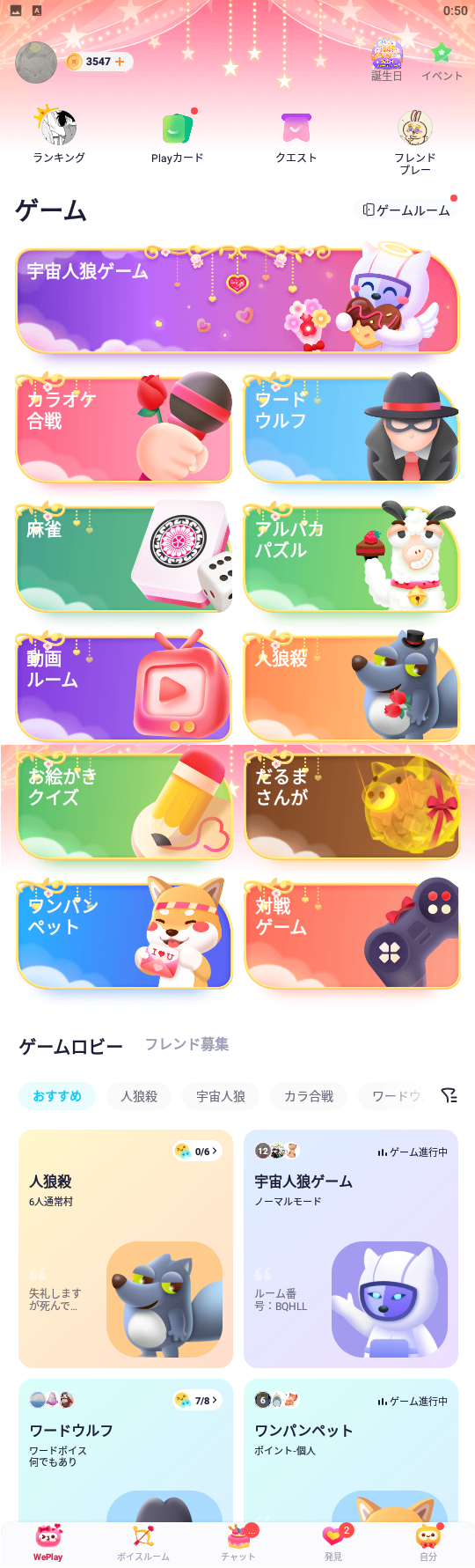The image size is (475, 1568).
Task: Select the カラ合戦 filter chip
Action: (x=309, y=1096)
